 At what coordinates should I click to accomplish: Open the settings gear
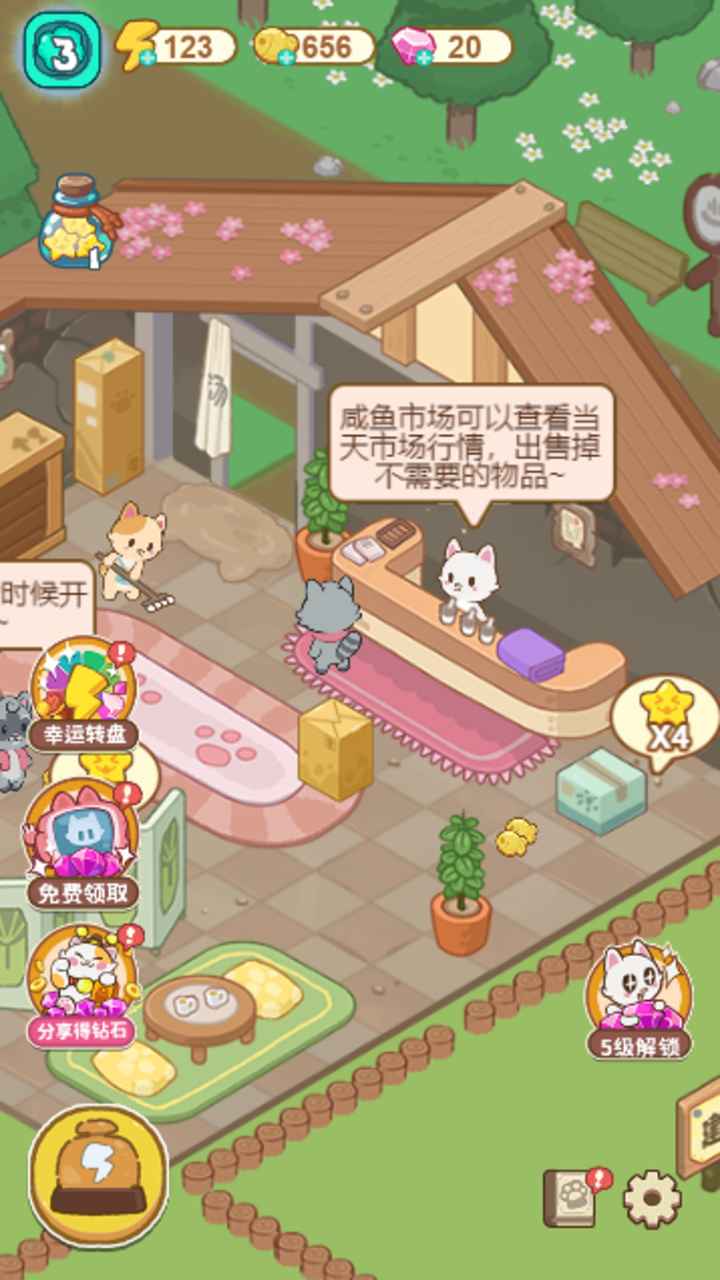[652, 1197]
